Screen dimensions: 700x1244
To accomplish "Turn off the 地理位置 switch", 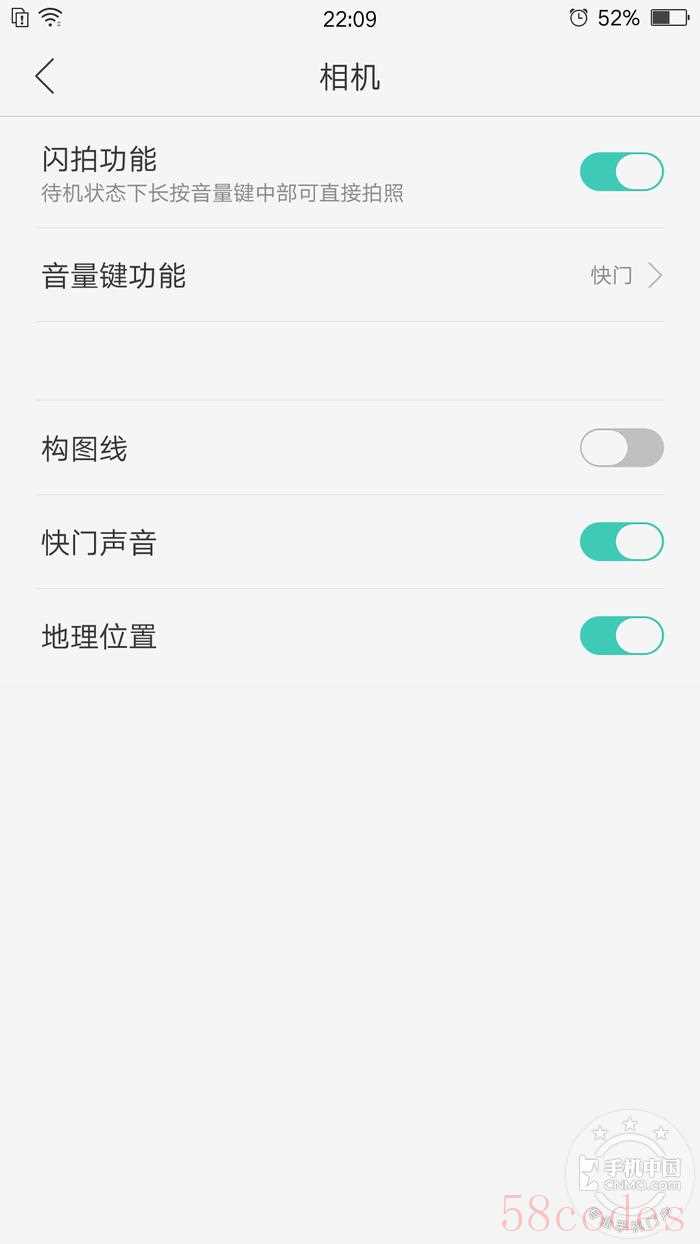I will point(621,636).
